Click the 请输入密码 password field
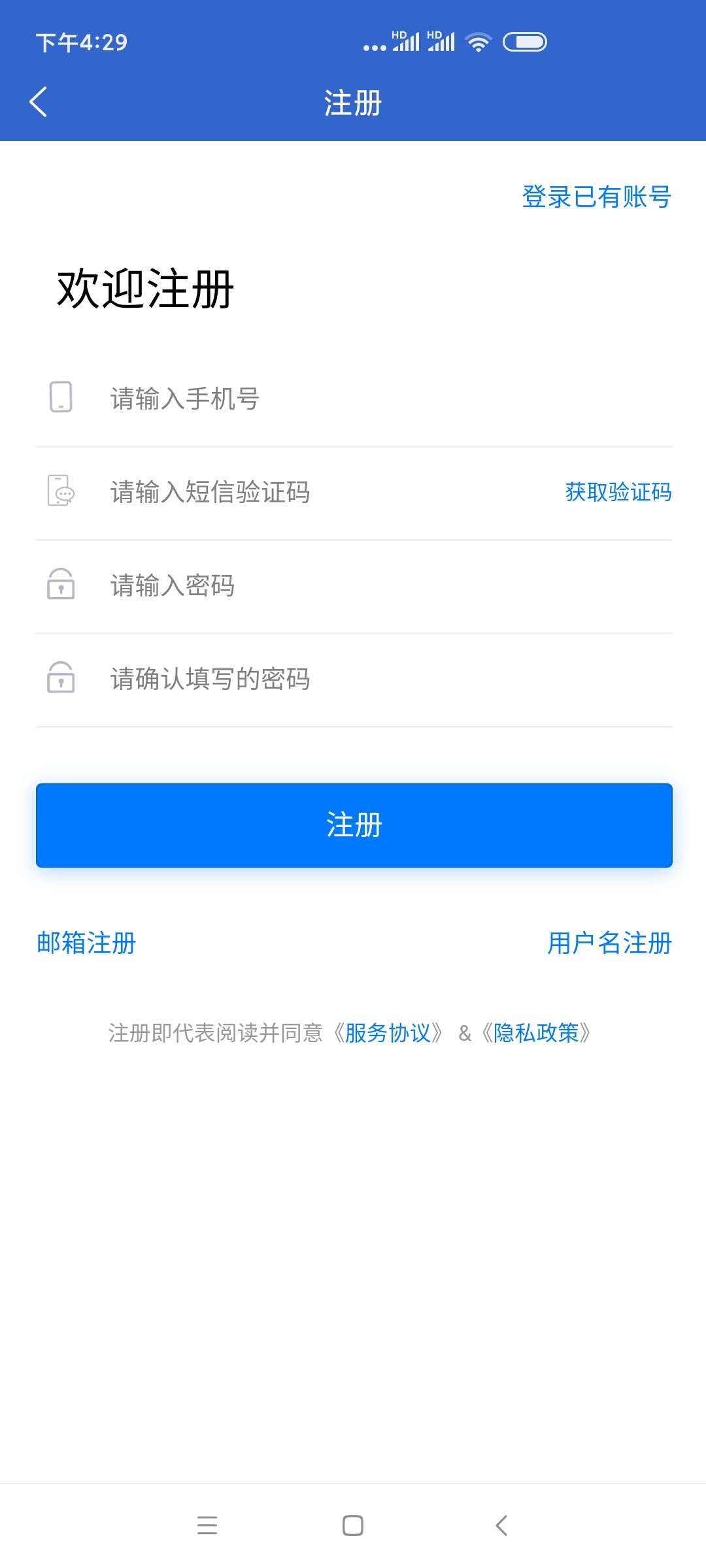The width and height of the screenshot is (706, 1568). [x=261, y=587]
